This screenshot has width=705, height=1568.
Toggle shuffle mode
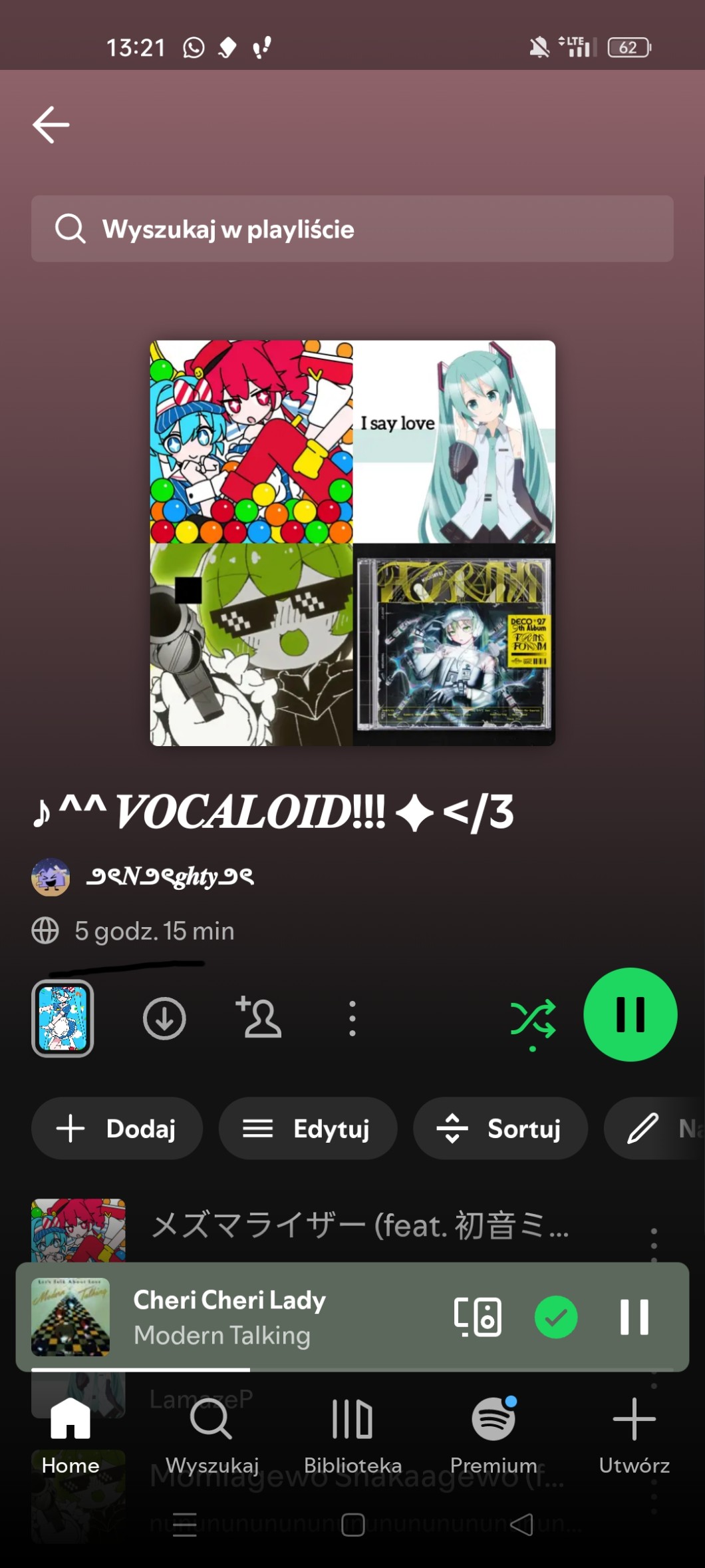click(x=532, y=1018)
